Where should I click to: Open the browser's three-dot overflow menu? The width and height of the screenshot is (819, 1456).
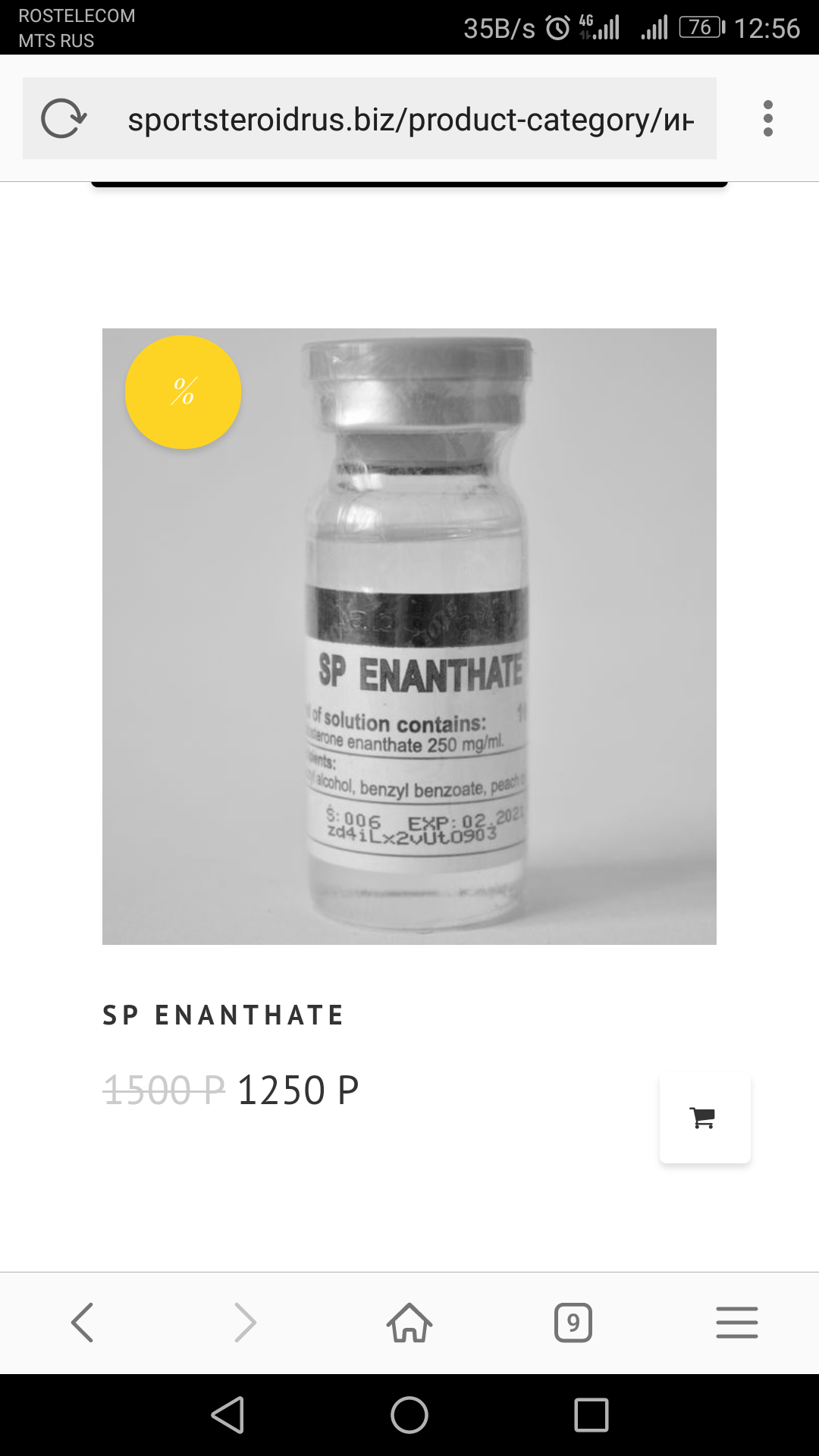coord(767,119)
